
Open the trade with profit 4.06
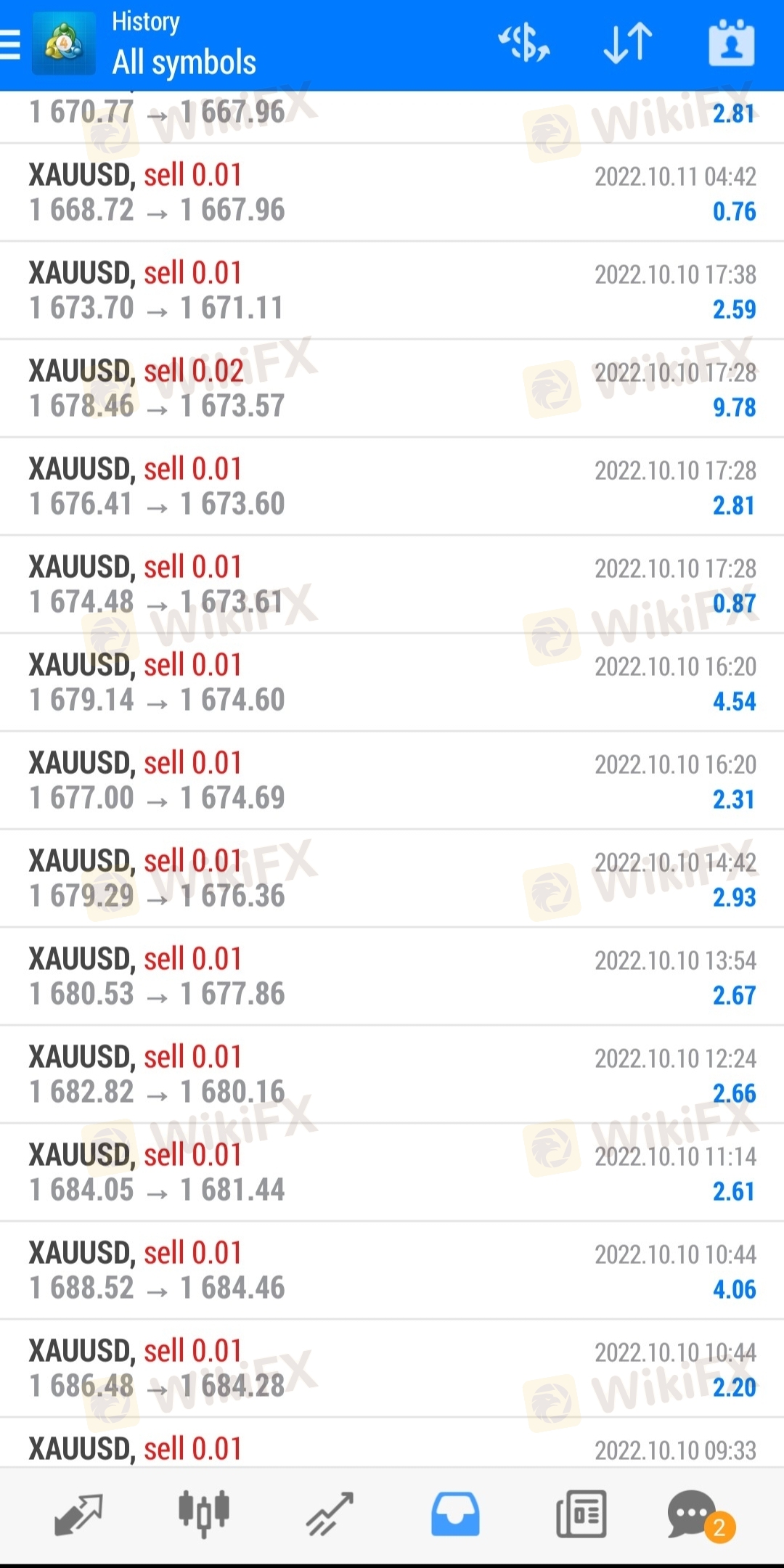tap(392, 1271)
